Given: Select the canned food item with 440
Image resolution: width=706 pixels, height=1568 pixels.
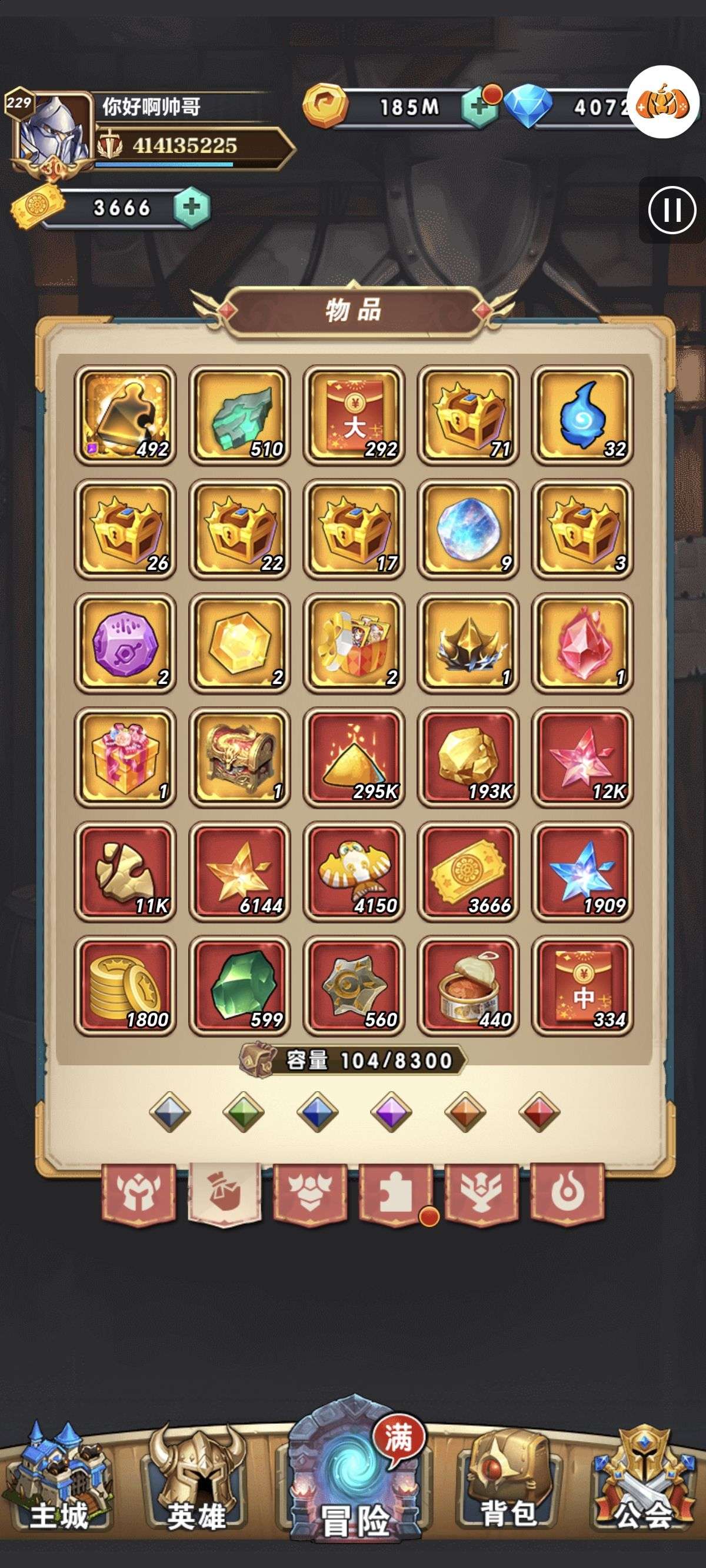Looking at the screenshot, I should [468, 986].
